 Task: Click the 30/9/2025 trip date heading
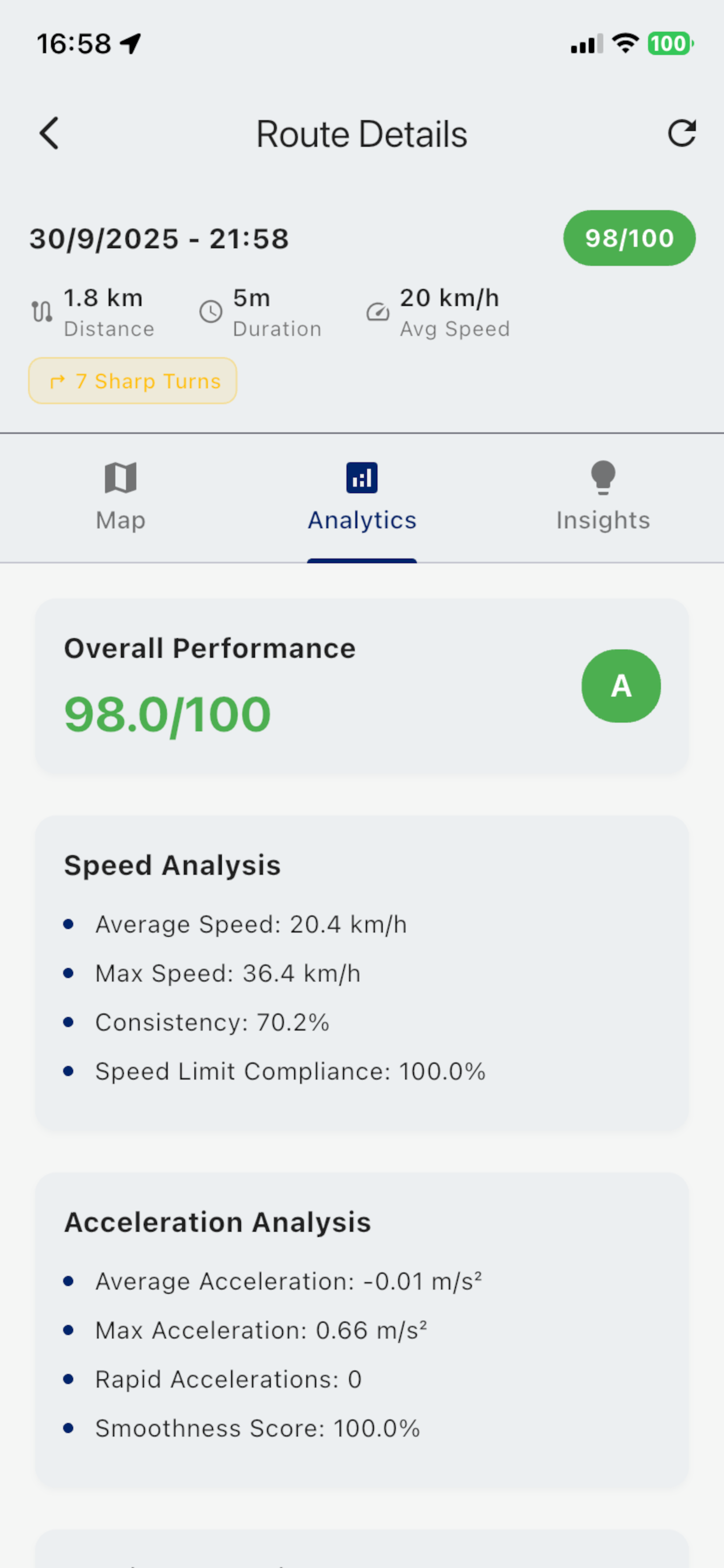pos(158,238)
